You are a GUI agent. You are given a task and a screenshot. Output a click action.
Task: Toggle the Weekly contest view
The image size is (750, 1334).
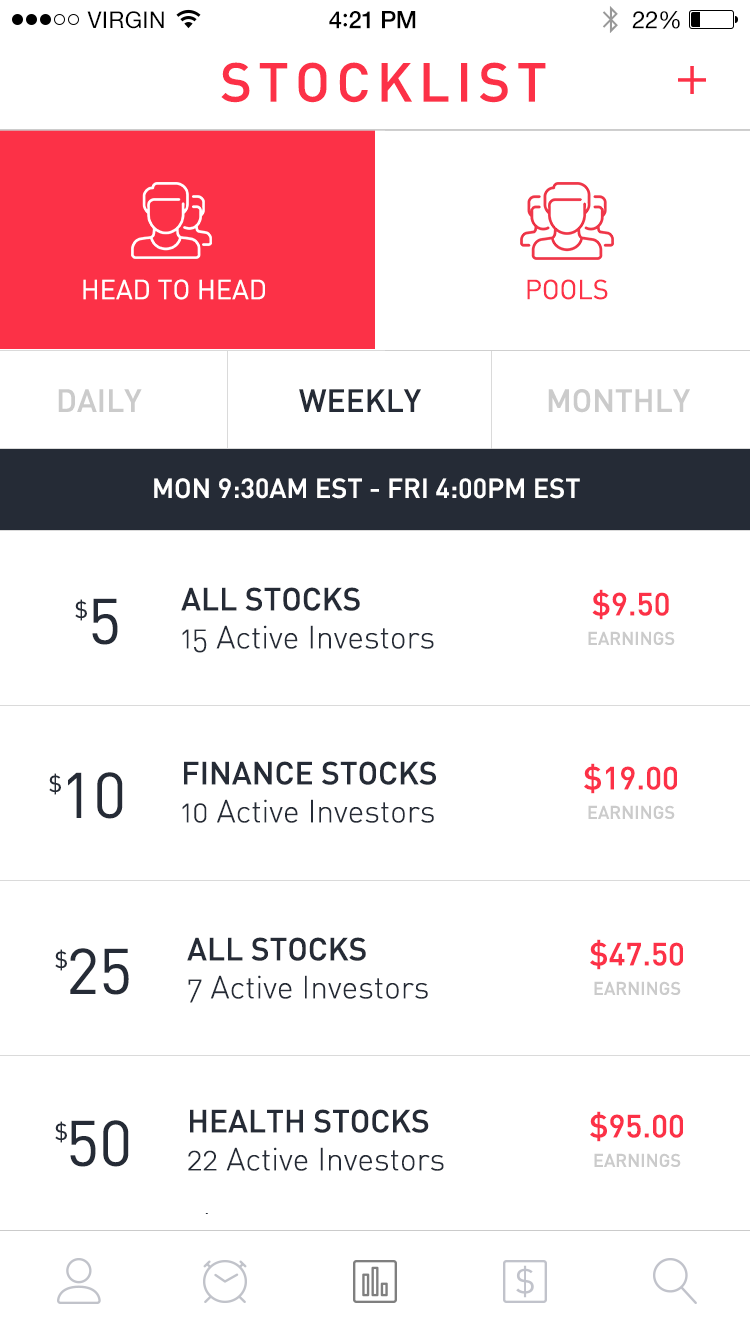click(x=359, y=400)
